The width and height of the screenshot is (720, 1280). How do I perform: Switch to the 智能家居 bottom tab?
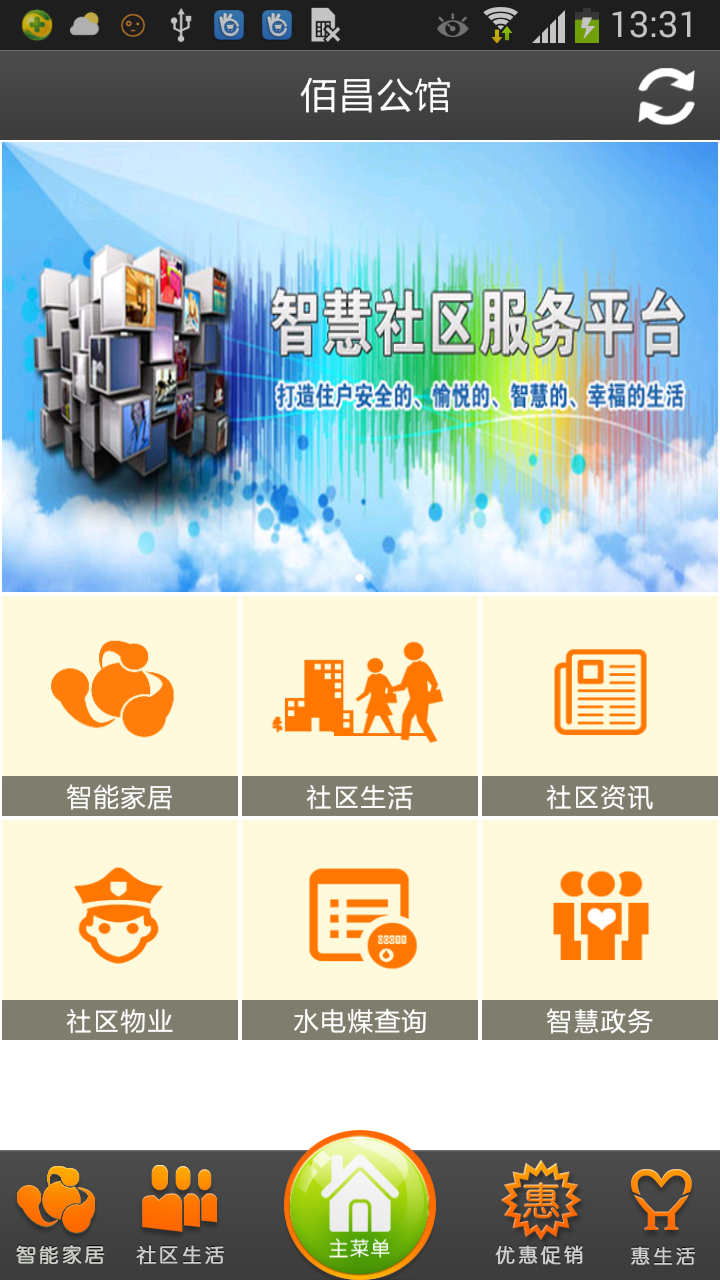click(x=60, y=1215)
